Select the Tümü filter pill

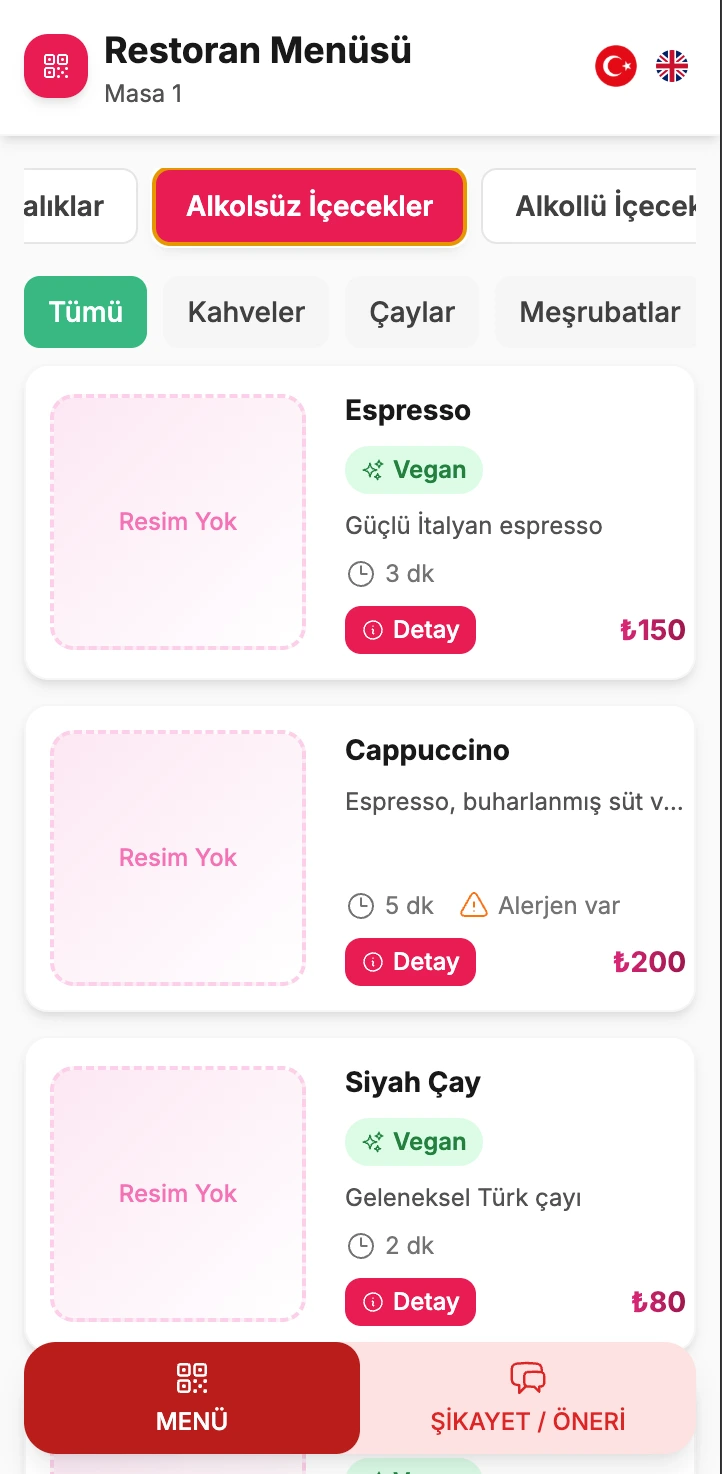(x=85, y=311)
